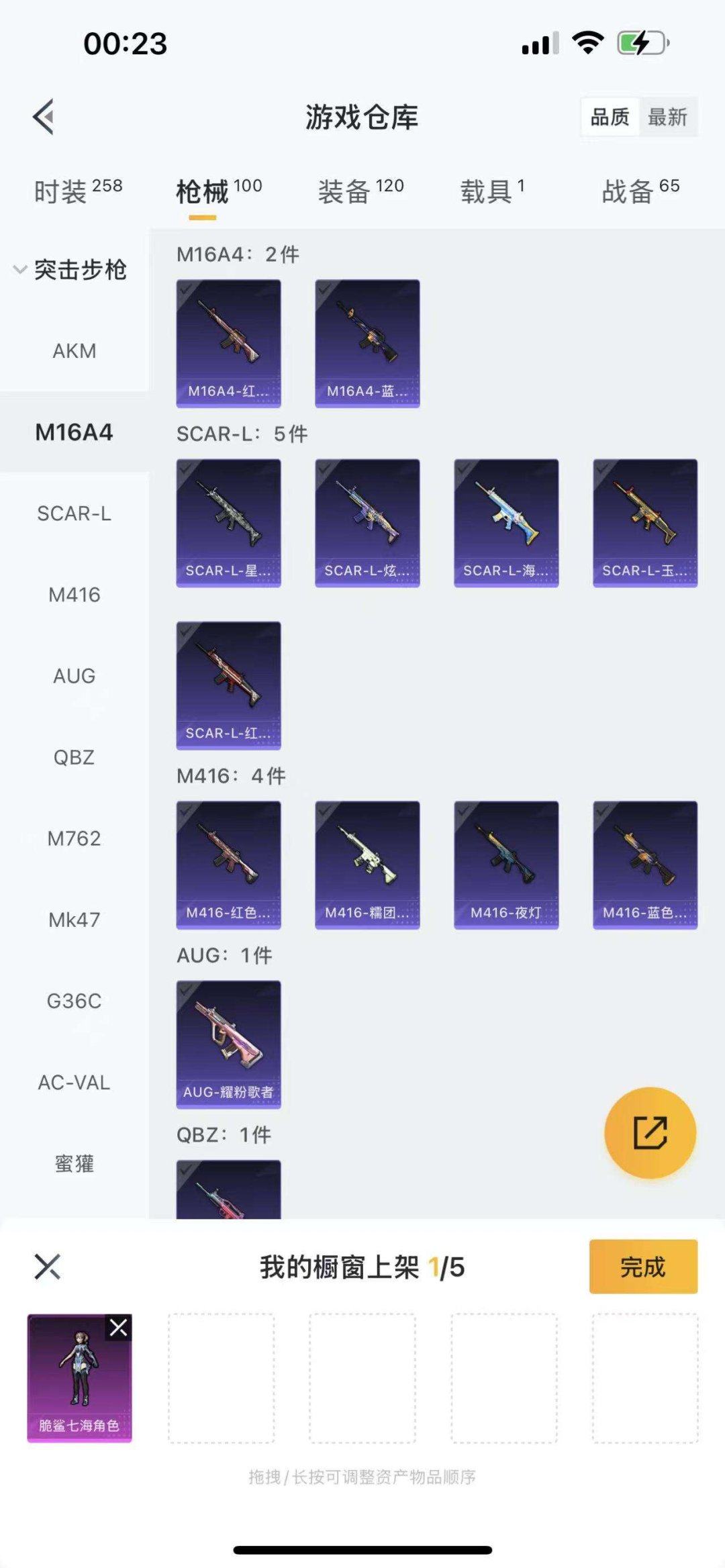This screenshot has width=725, height=1568.
Task: Select the M416-糯团 skin
Action: point(367,865)
